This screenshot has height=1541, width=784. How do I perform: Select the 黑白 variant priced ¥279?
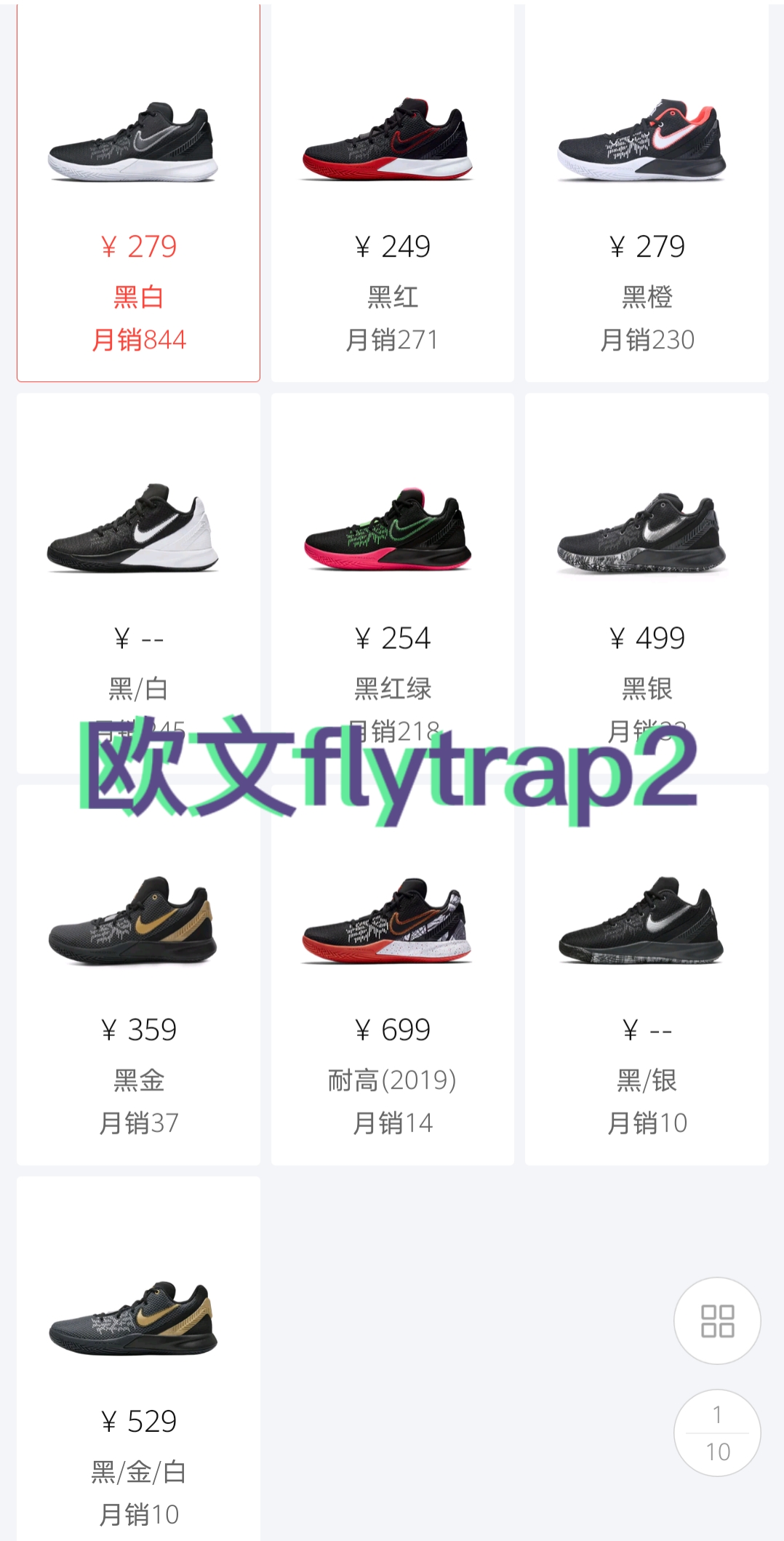click(138, 193)
